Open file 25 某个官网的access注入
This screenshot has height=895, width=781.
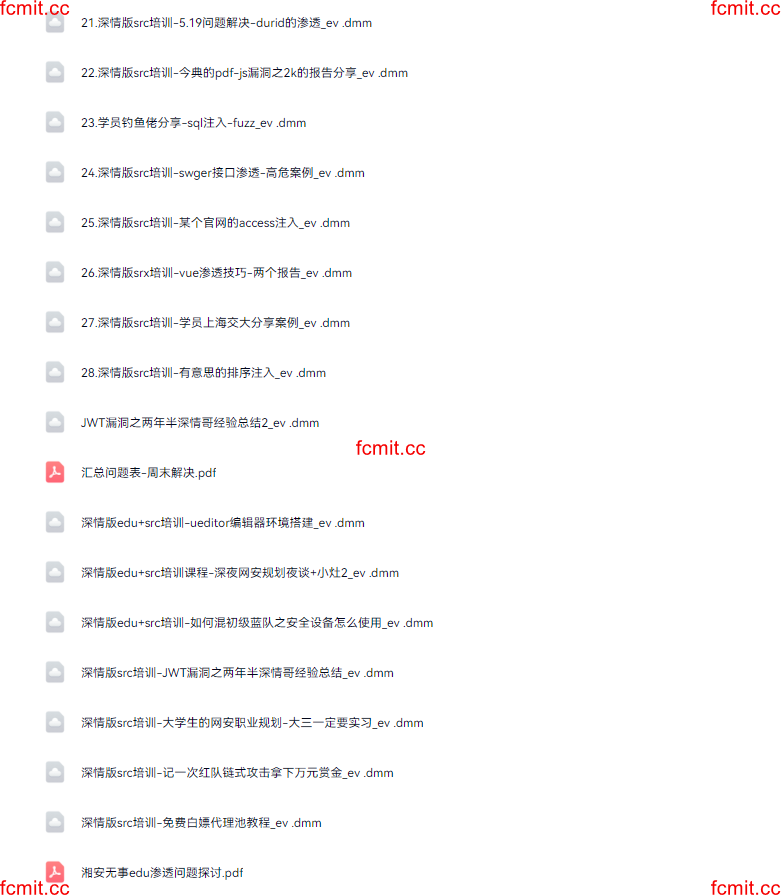[215, 223]
